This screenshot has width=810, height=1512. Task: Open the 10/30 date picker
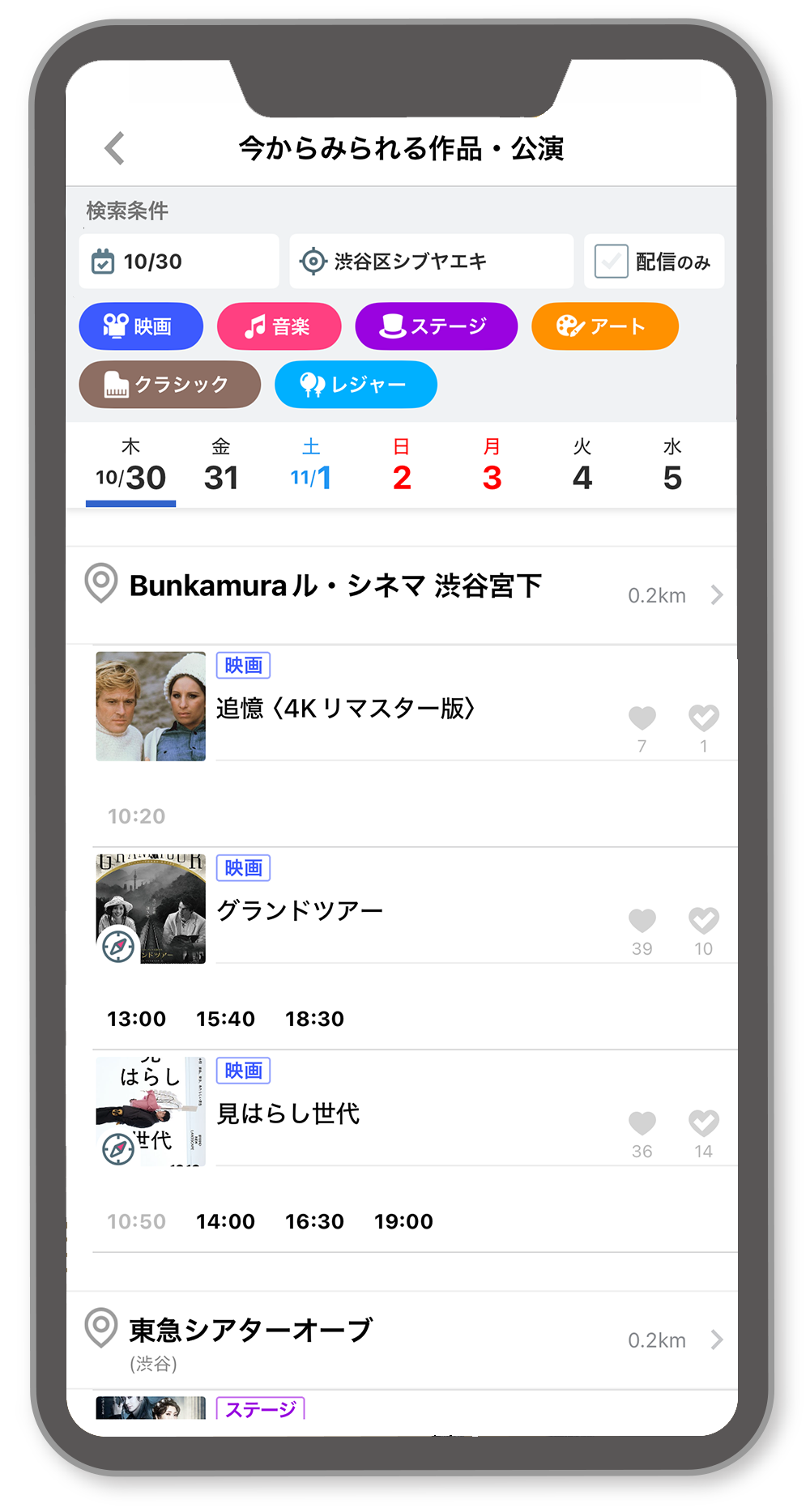178,262
